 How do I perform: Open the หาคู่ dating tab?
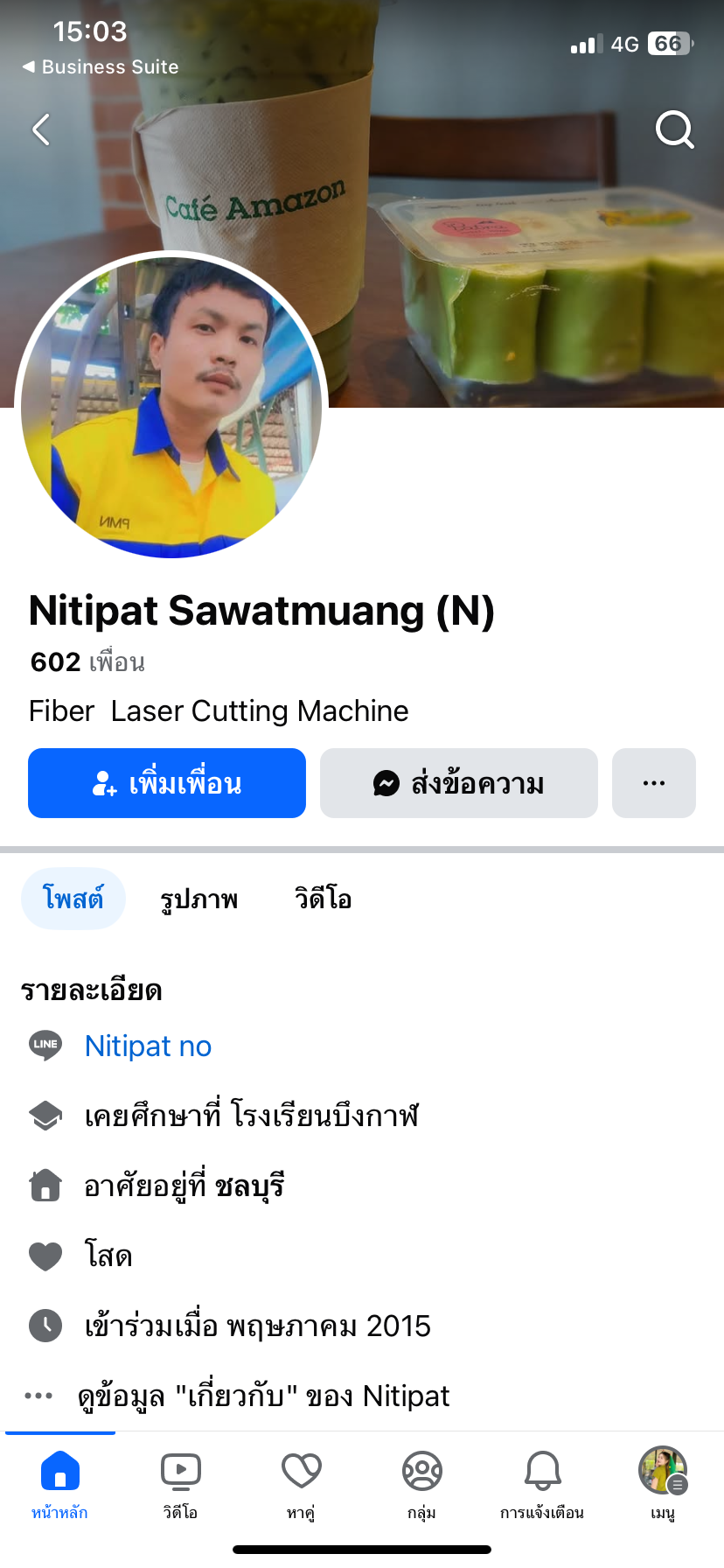tap(301, 1482)
